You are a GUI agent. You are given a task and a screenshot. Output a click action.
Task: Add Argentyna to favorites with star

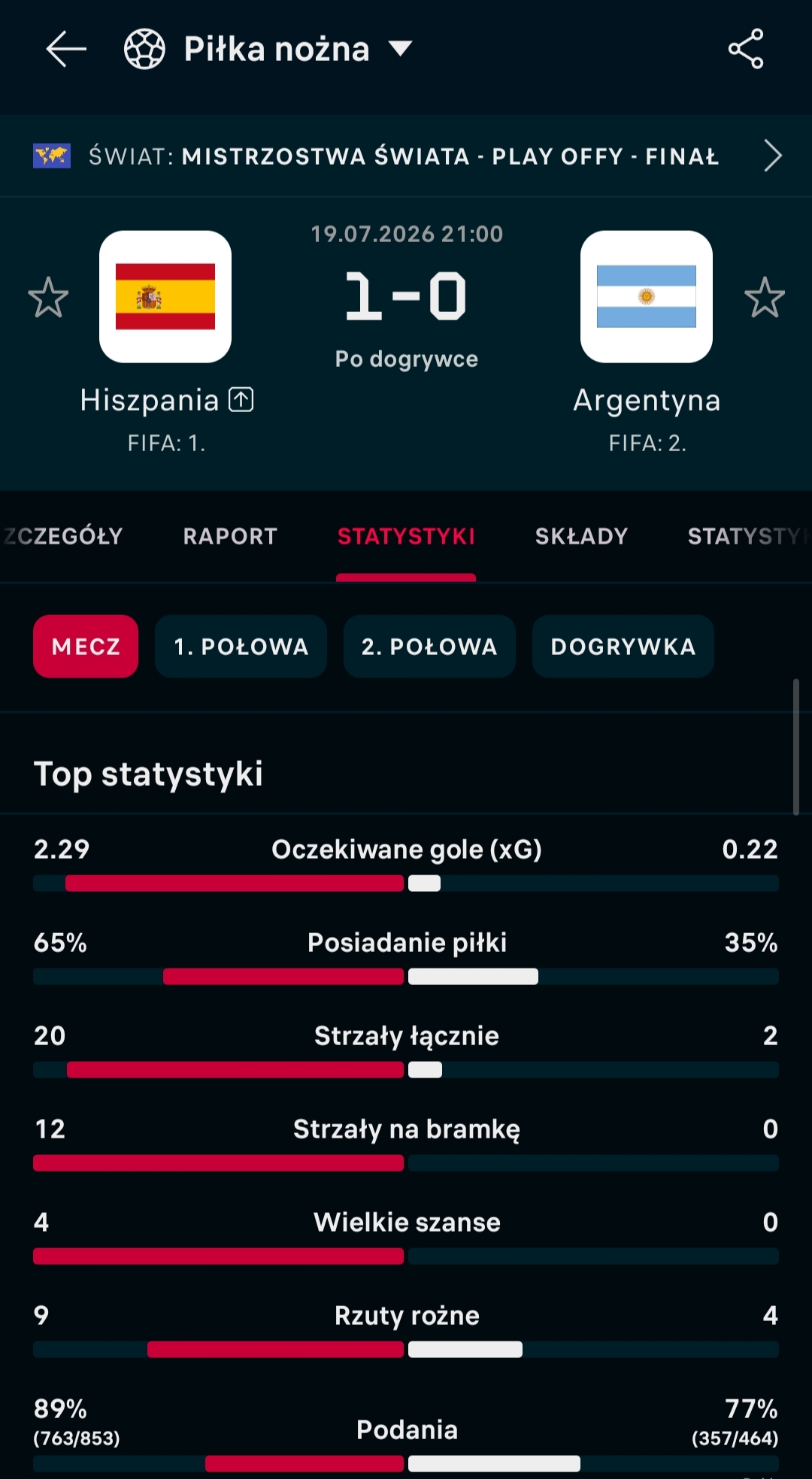(765, 297)
